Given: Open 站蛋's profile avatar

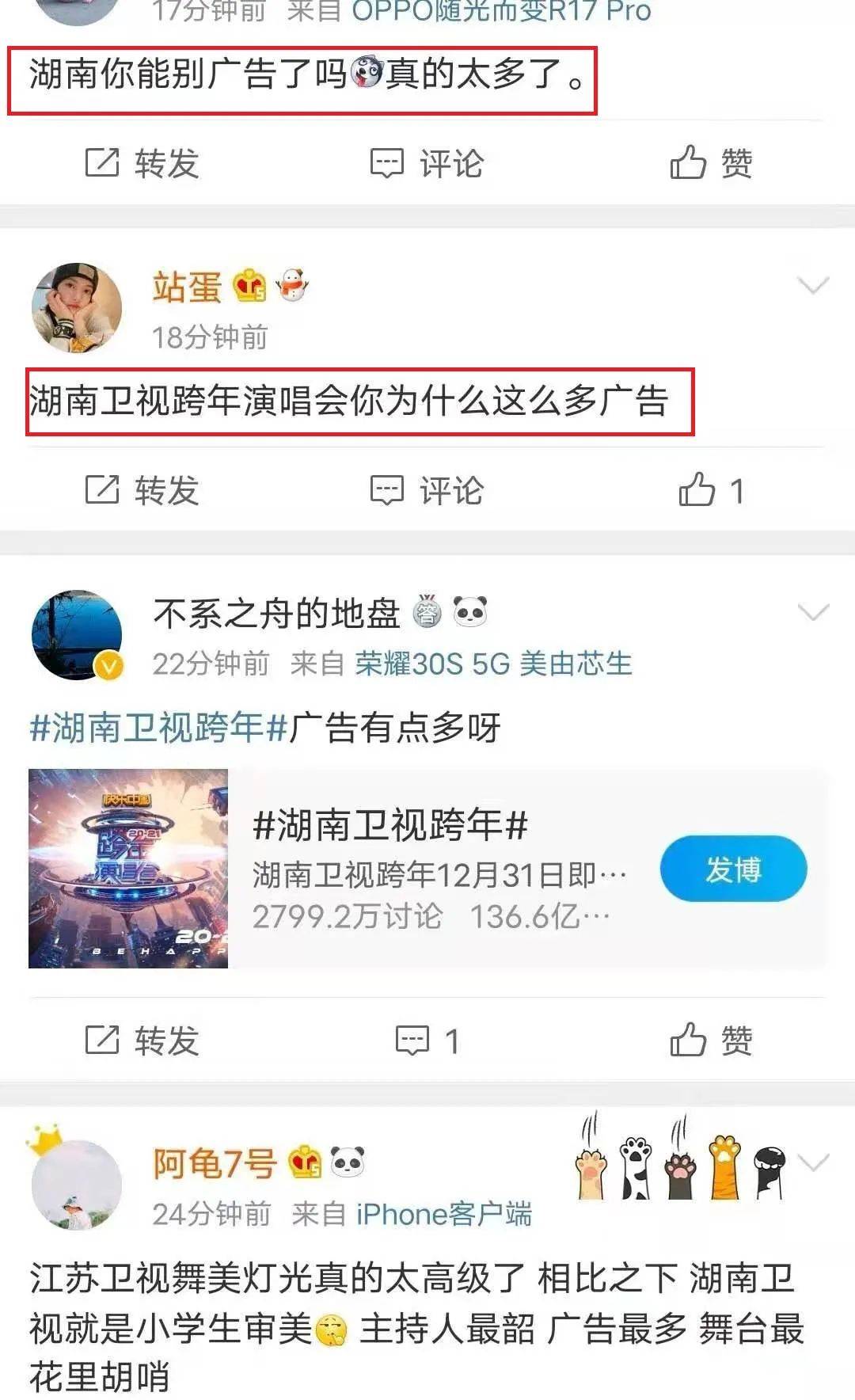Looking at the screenshot, I should click(76, 308).
